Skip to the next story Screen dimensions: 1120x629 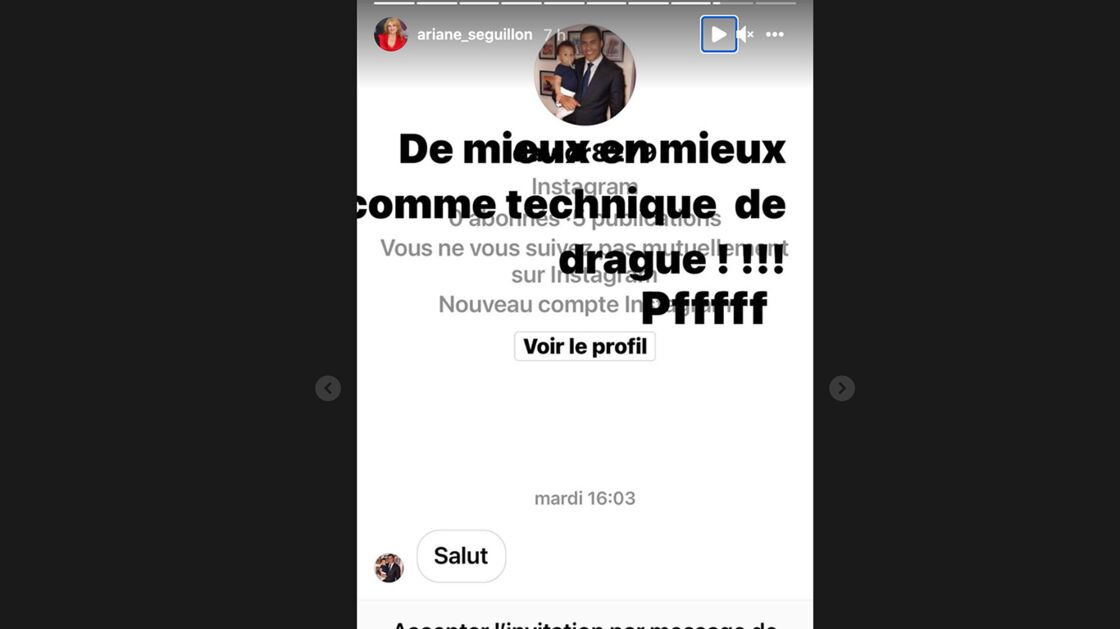pos(842,388)
